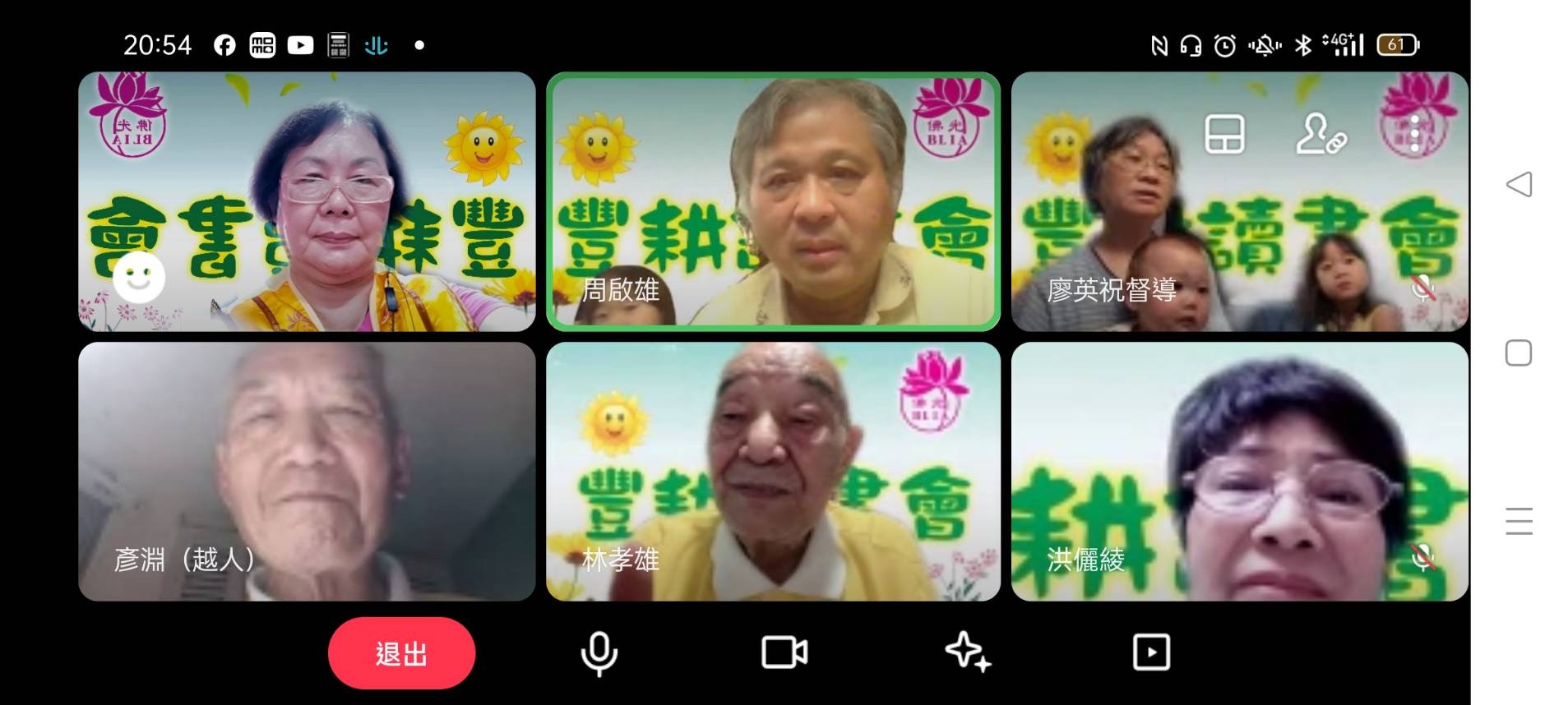
Task: Select 林孝雄's video tile
Action: (x=773, y=471)
